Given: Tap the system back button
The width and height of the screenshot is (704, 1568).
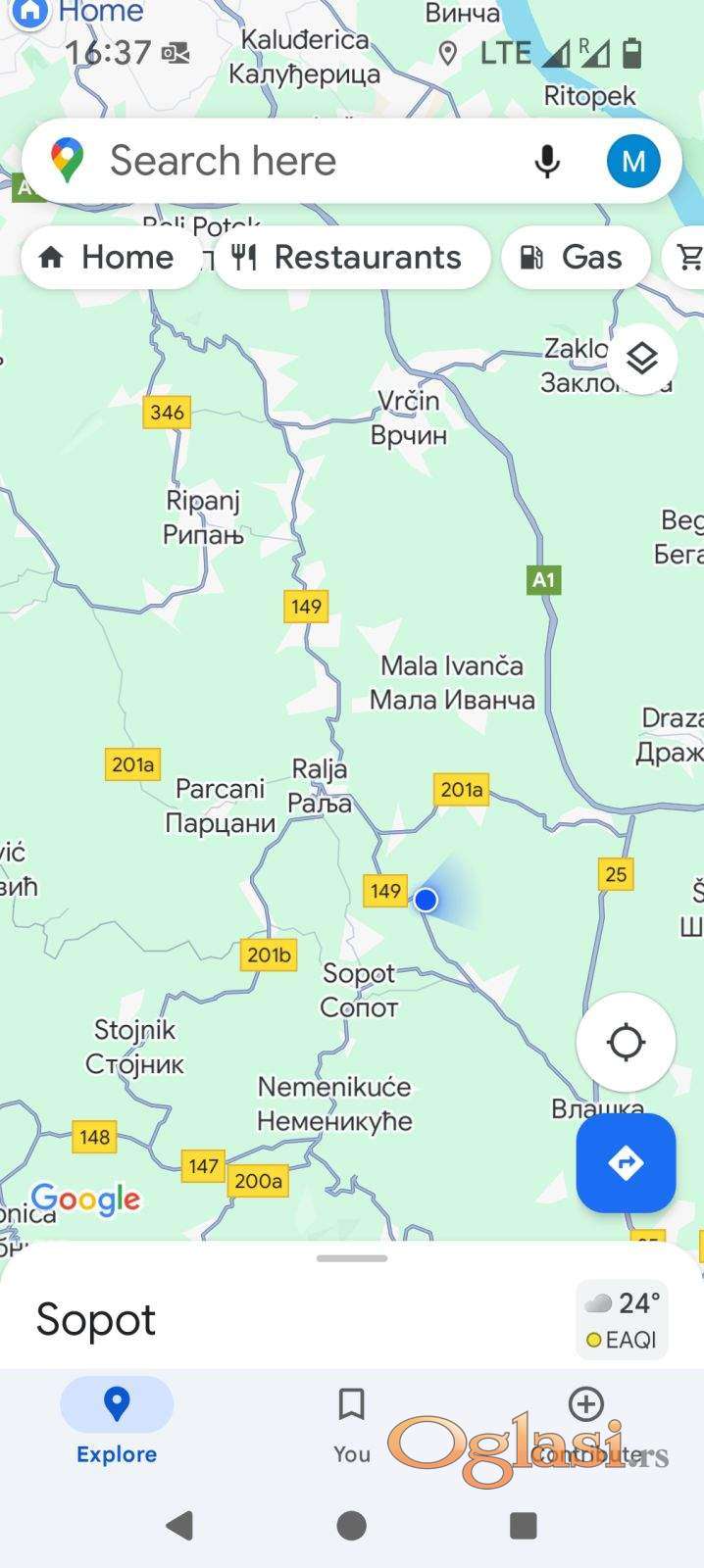Looking at the screenshot, I should pos(179,1525).
